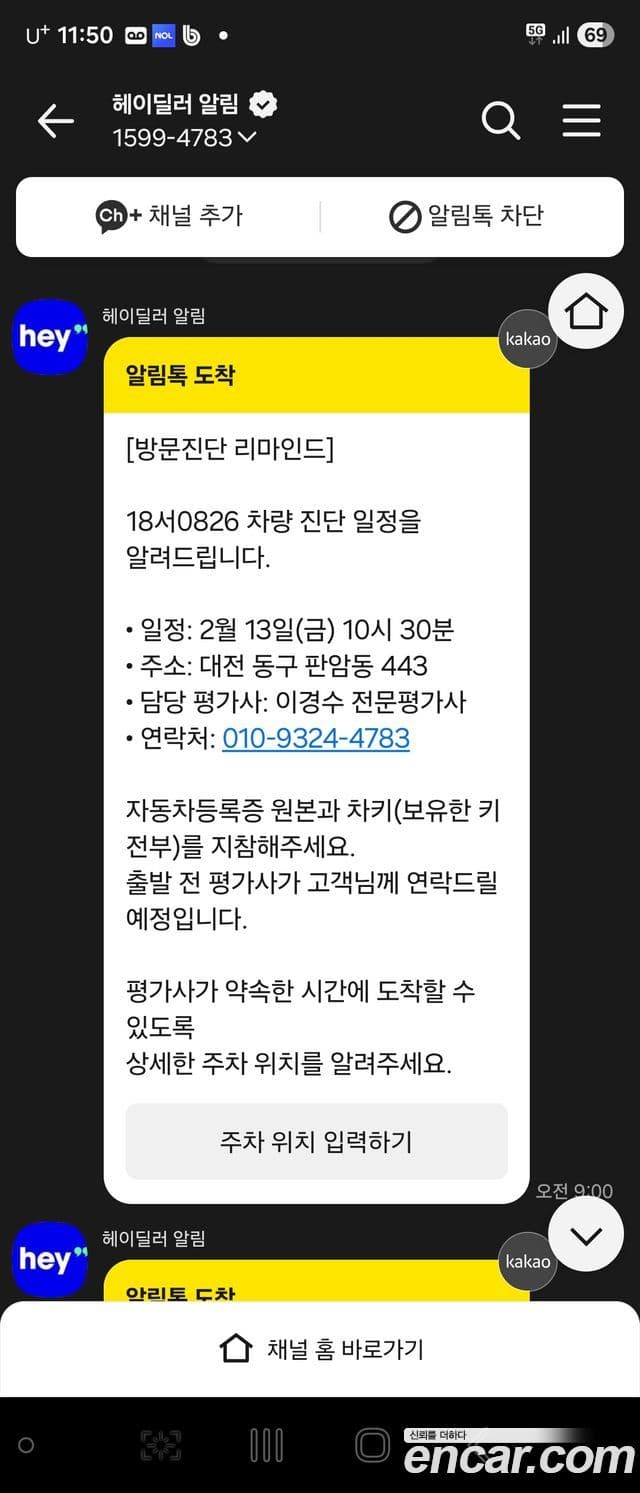Tap 주차 위치 입력하기 button
This screenshot has height=1493, width=640.
pyautogui.click(x=316, y=1142)
